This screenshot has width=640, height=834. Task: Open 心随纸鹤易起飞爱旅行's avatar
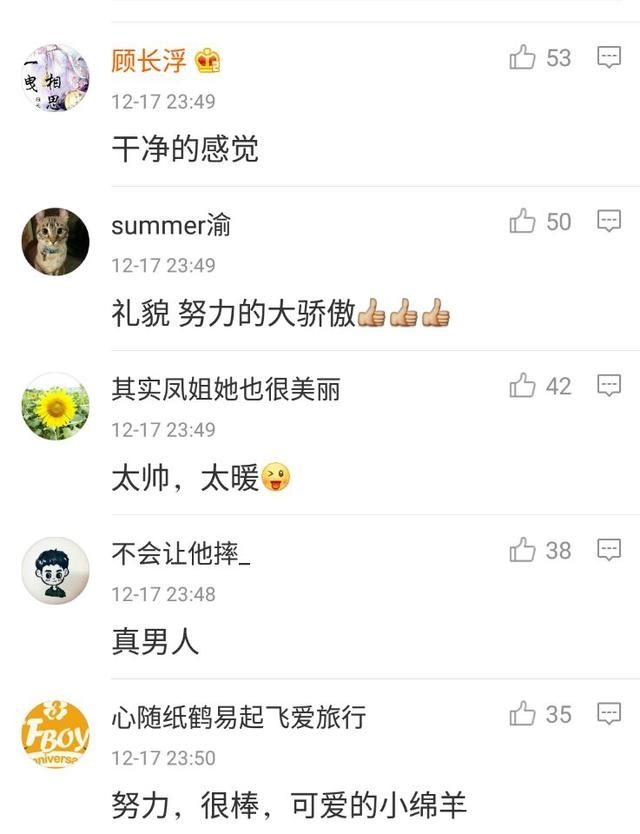[56, 734]
